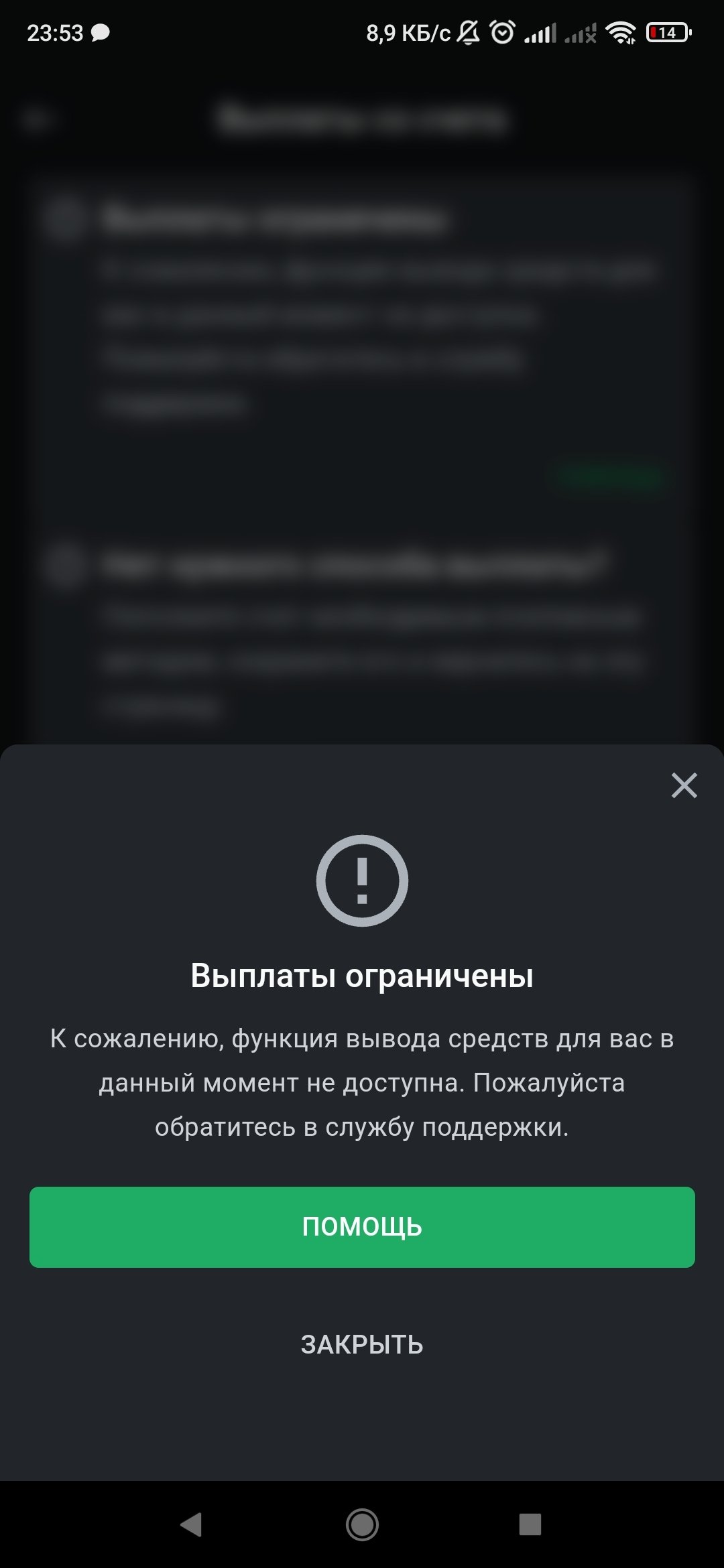
Task: Select ЗАКРЫТЬ to close the sheet
Action: coord(362,1345)
